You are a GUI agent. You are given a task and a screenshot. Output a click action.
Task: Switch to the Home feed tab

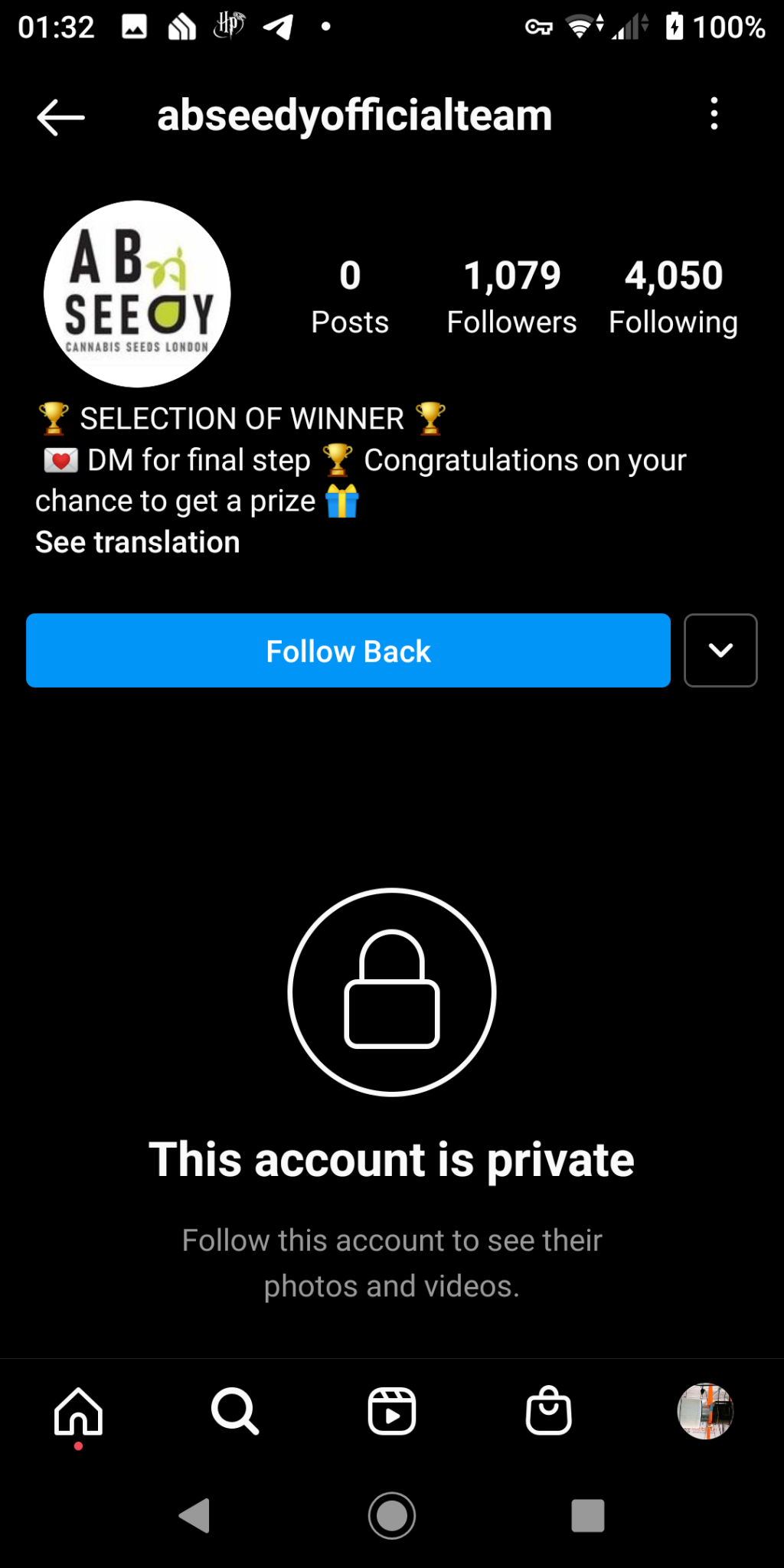78,1410
